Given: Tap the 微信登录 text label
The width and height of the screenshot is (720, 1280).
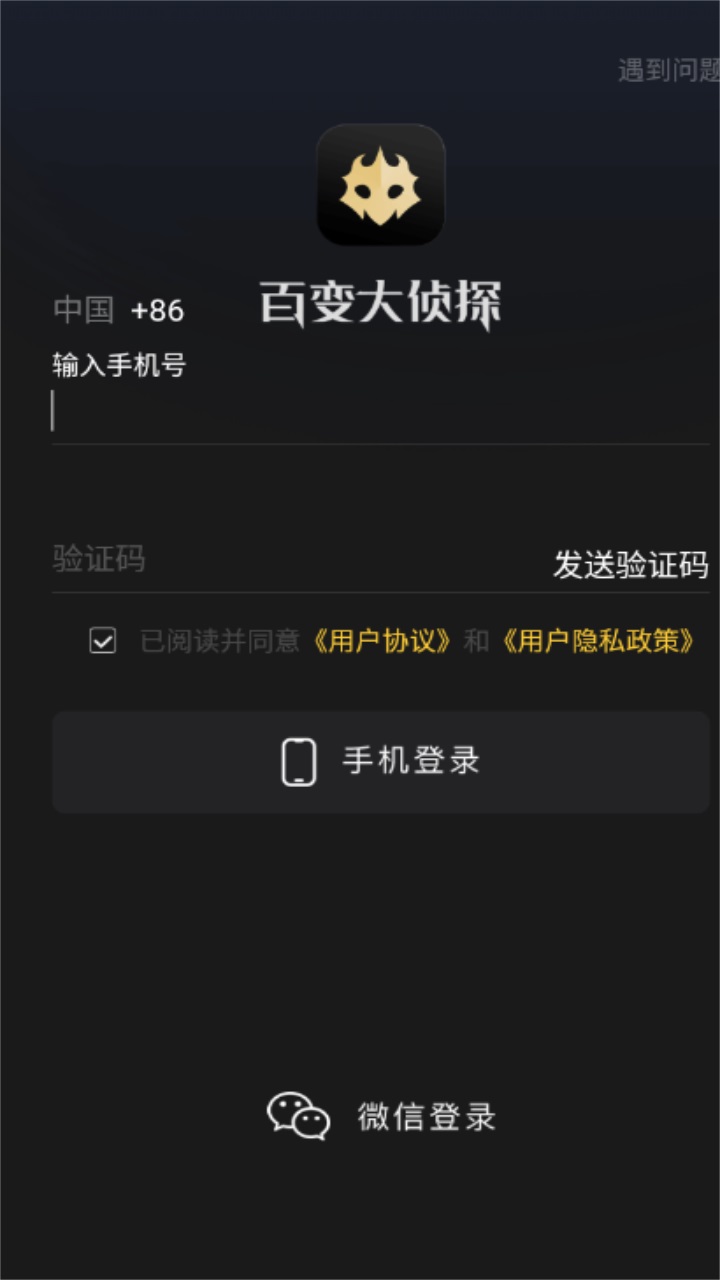Looking at the screenshot, I should (x=425, y=1119).
